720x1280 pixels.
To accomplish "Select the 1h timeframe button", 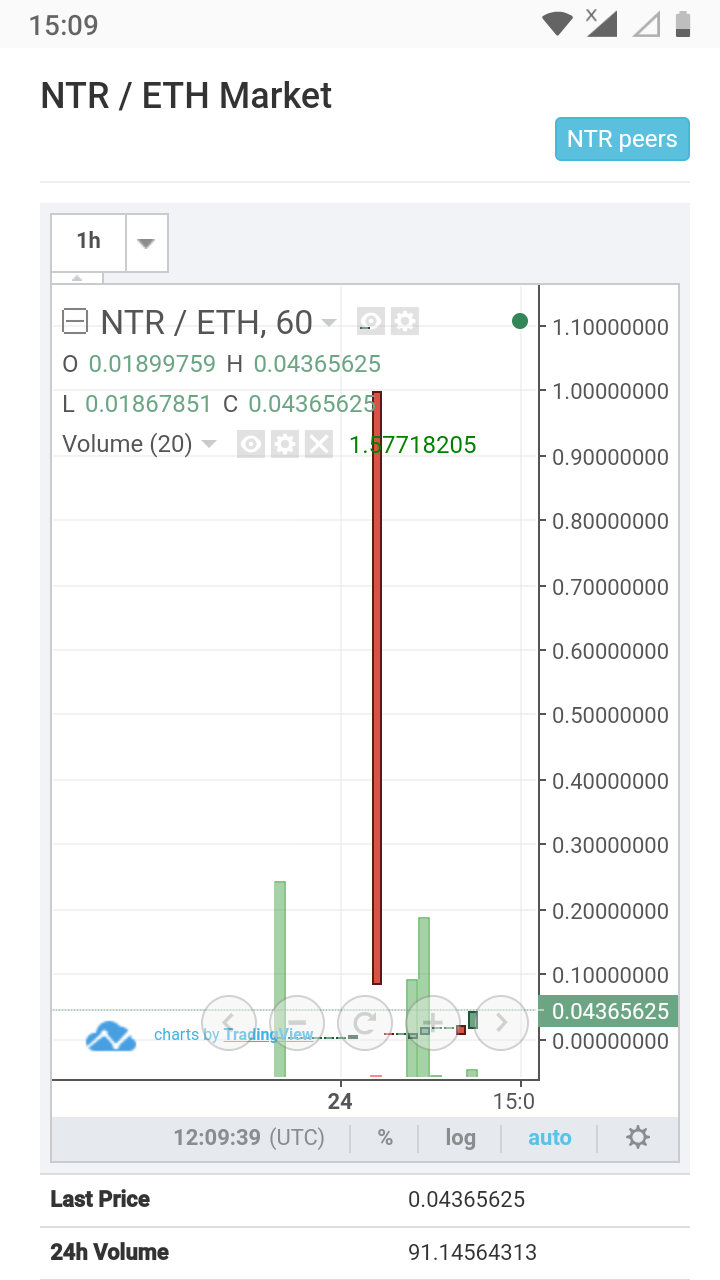I will 89,241.
